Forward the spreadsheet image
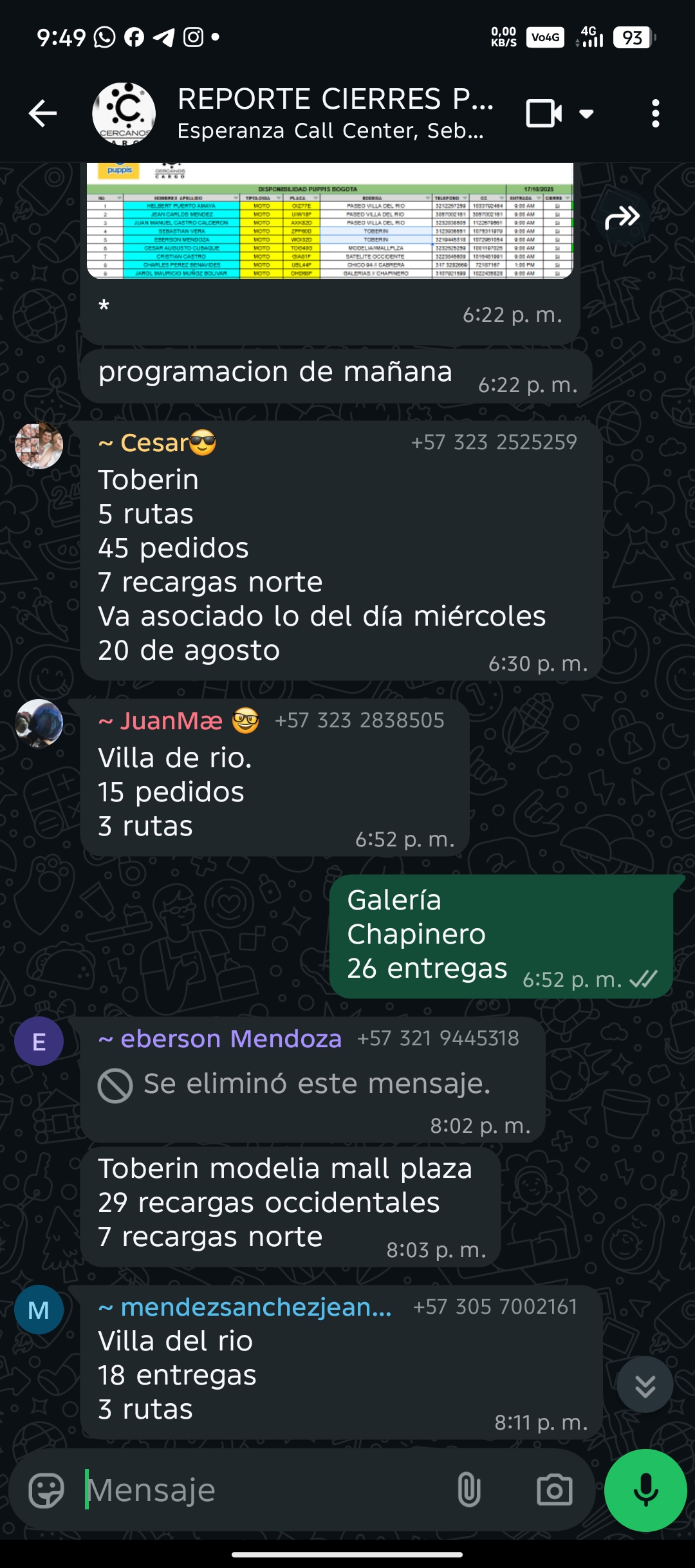 click(x=622, y=218)
